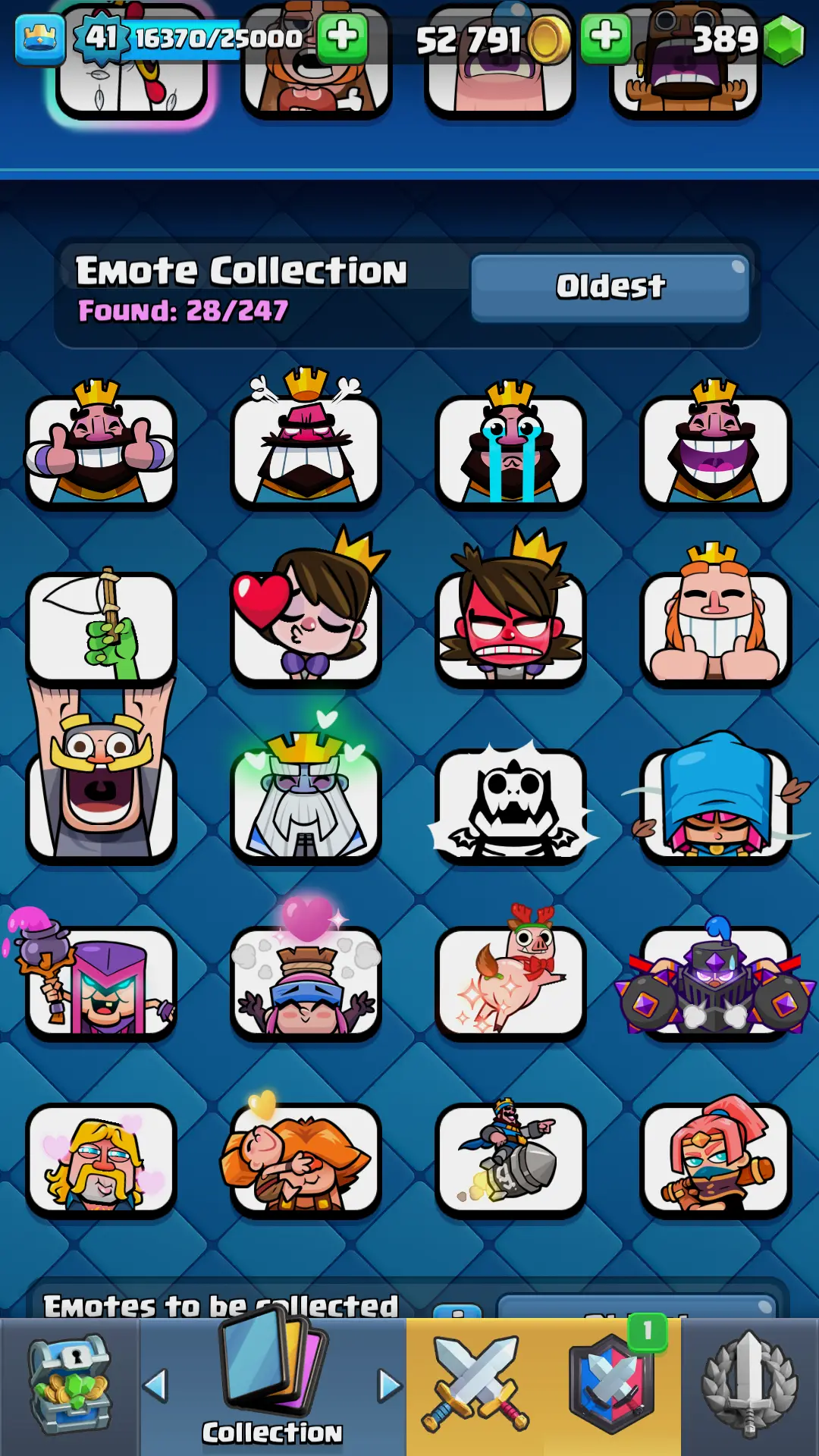Open the blue crown Pass Royale icon

pyautogui.click(x=39, y=38)
